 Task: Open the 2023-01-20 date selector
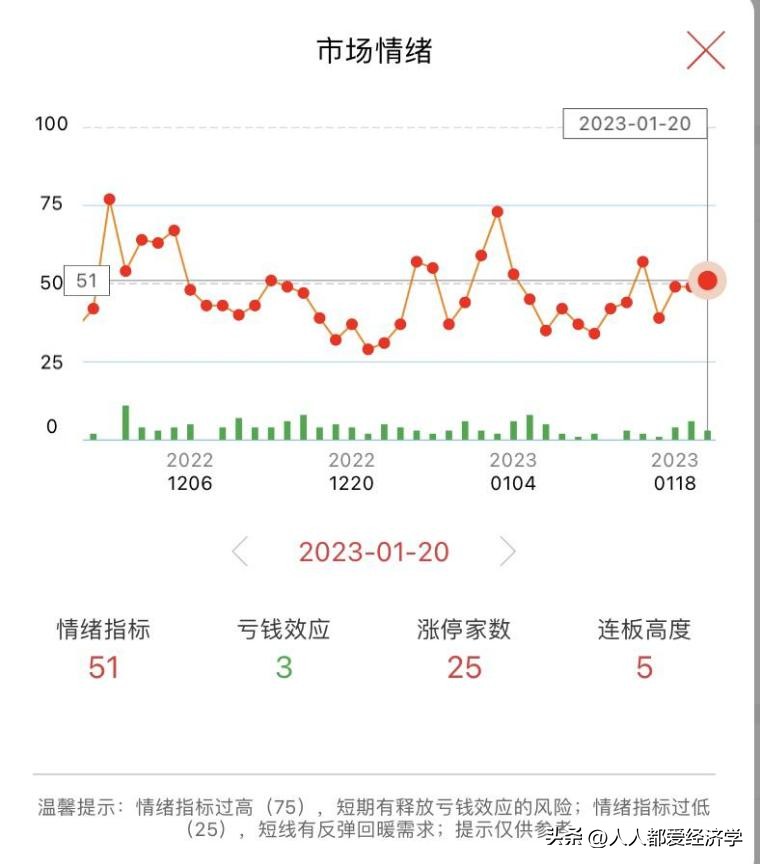374,552
